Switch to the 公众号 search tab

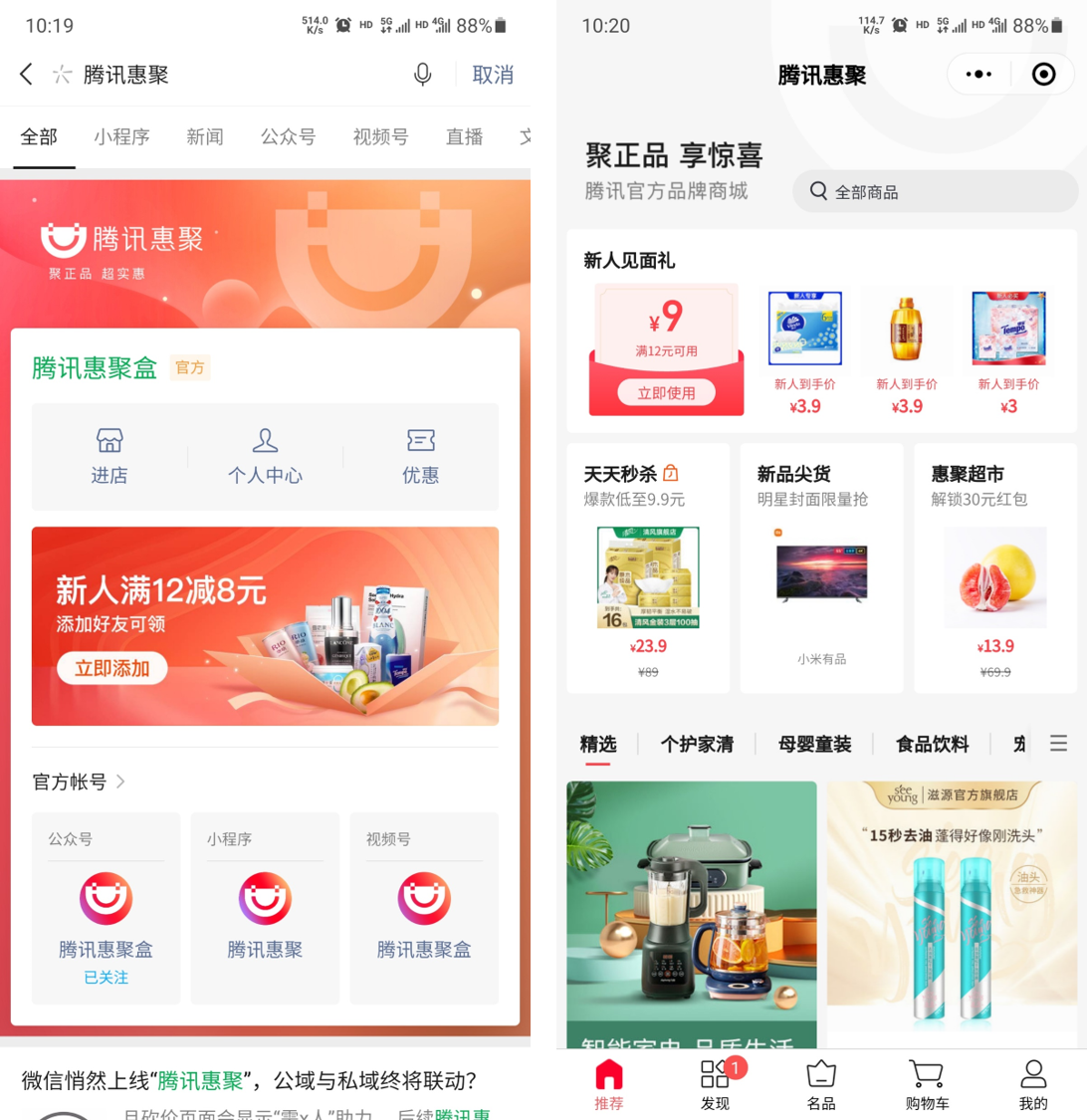coord(288,137)
